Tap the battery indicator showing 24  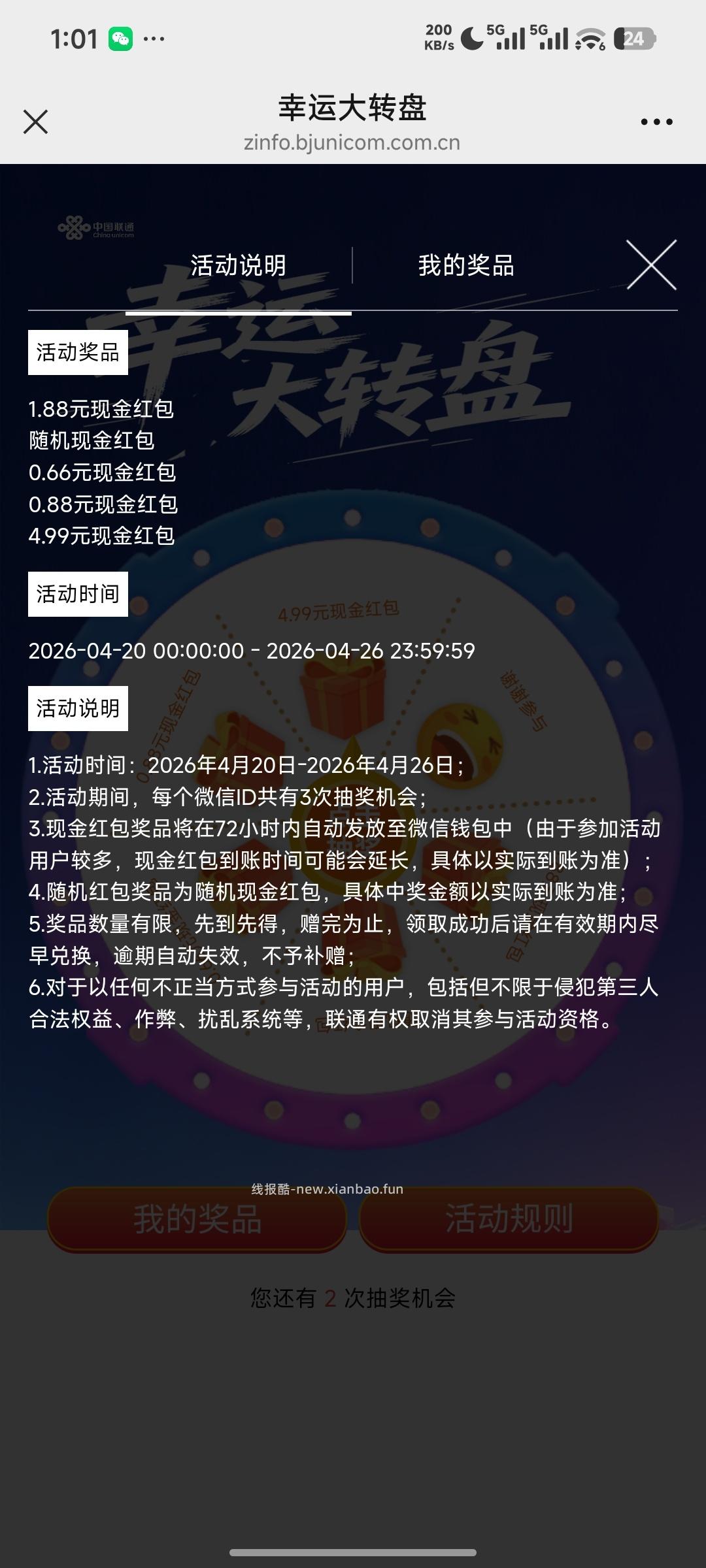click(635, 39)
